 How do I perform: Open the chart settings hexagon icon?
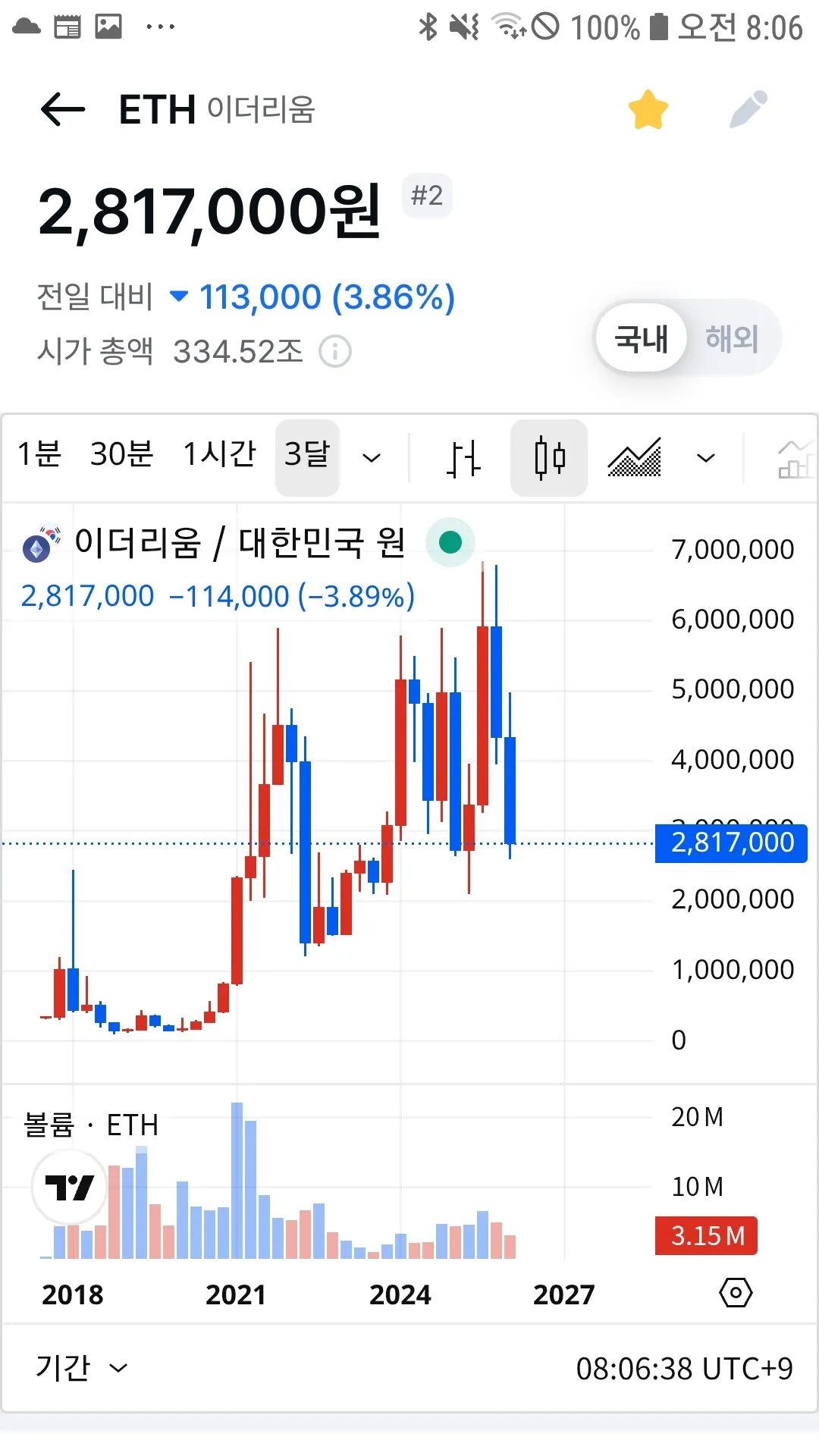pos(736,1293)
